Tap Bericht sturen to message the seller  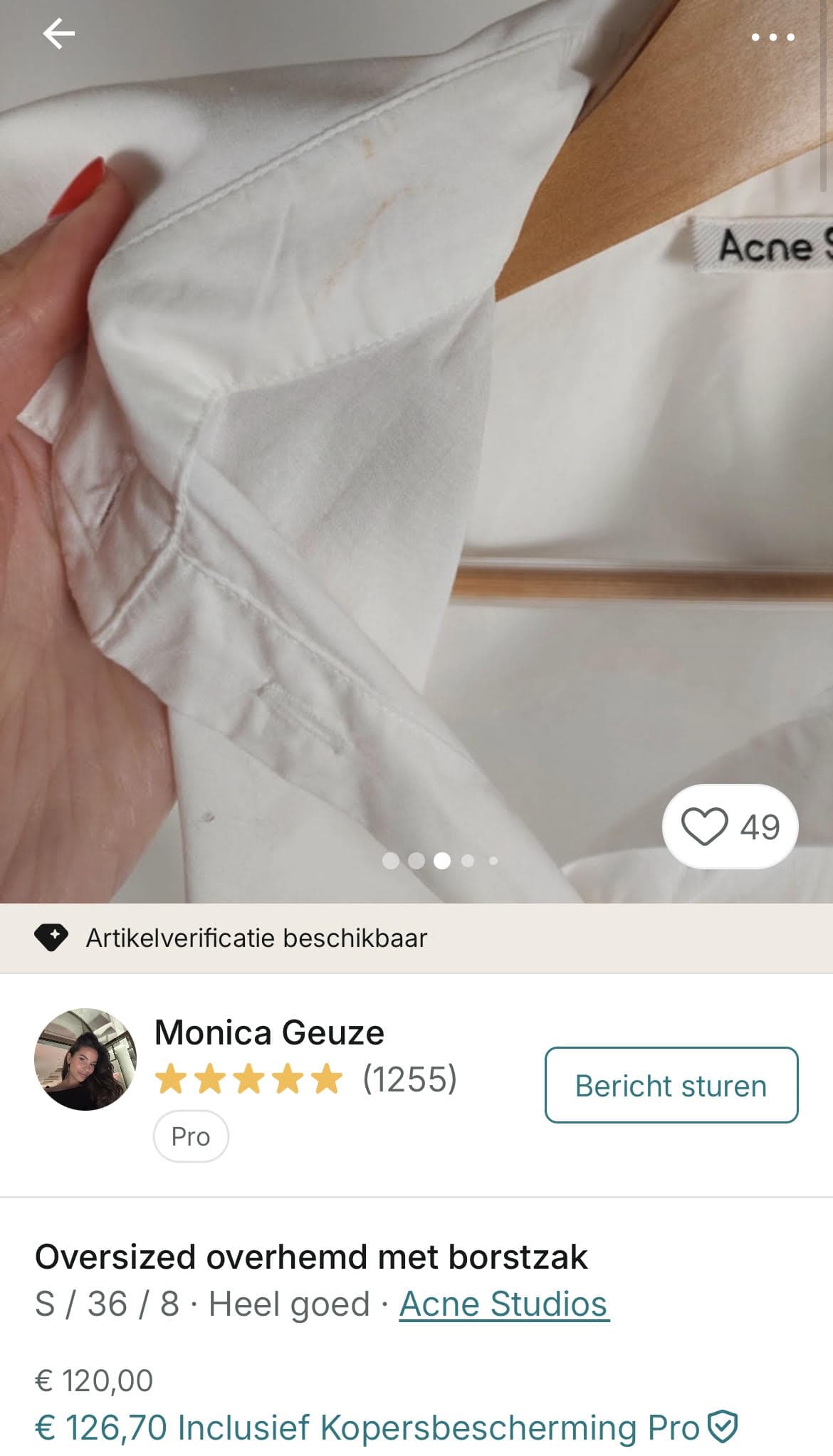(671, 1085)
